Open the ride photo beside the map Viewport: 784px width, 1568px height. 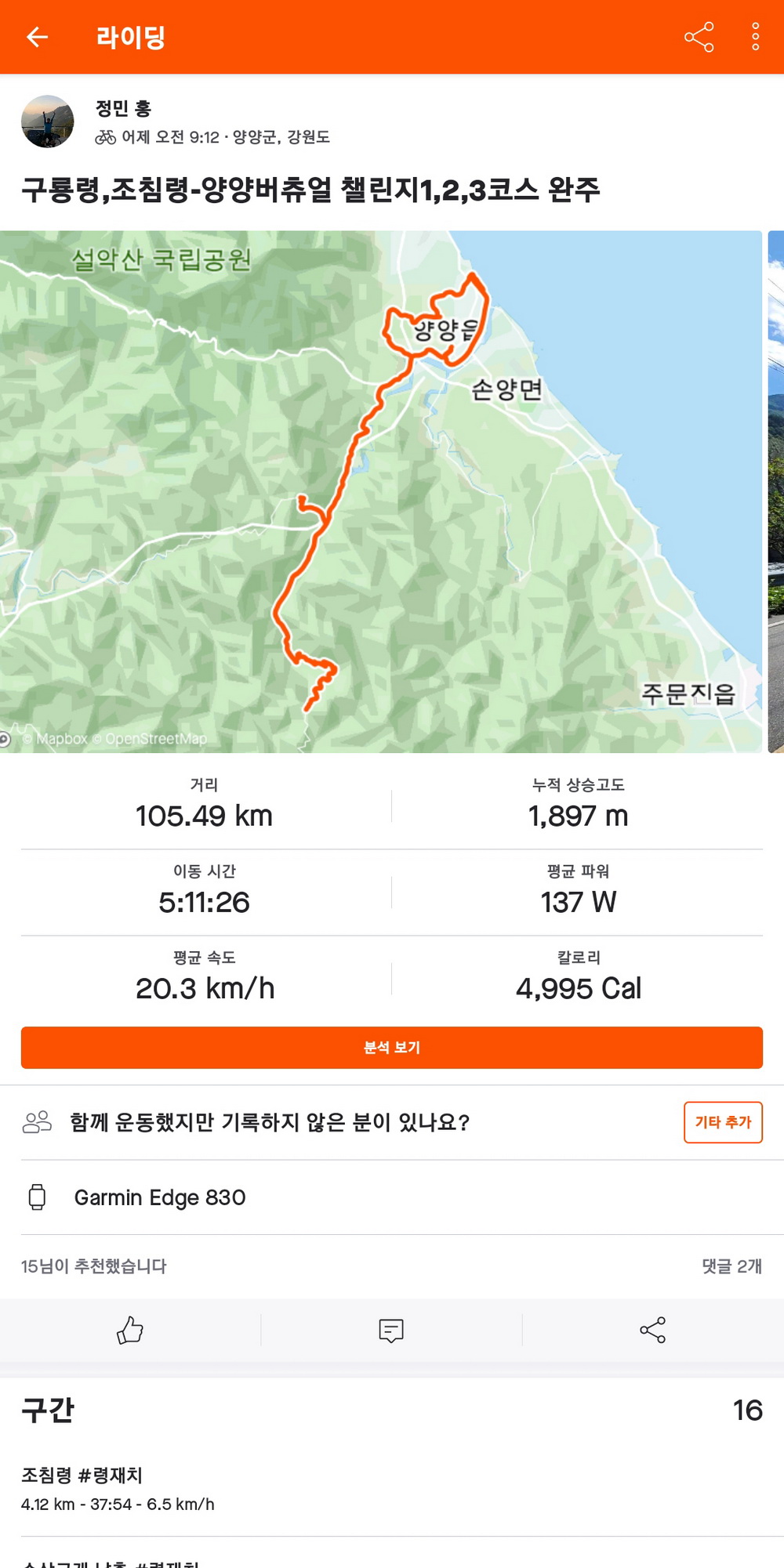(776, 491)
